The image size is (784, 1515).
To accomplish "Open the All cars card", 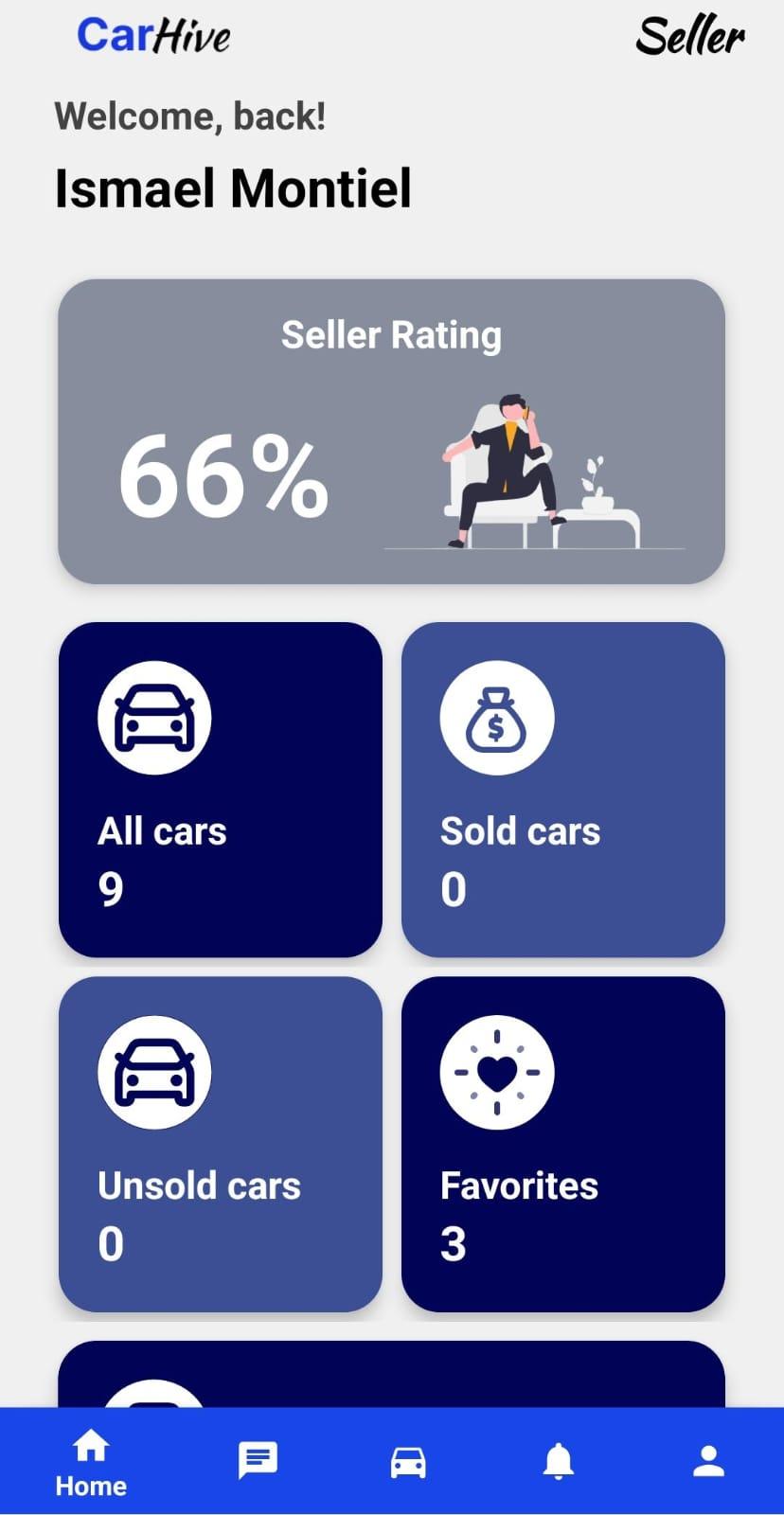I will (220, 789).
